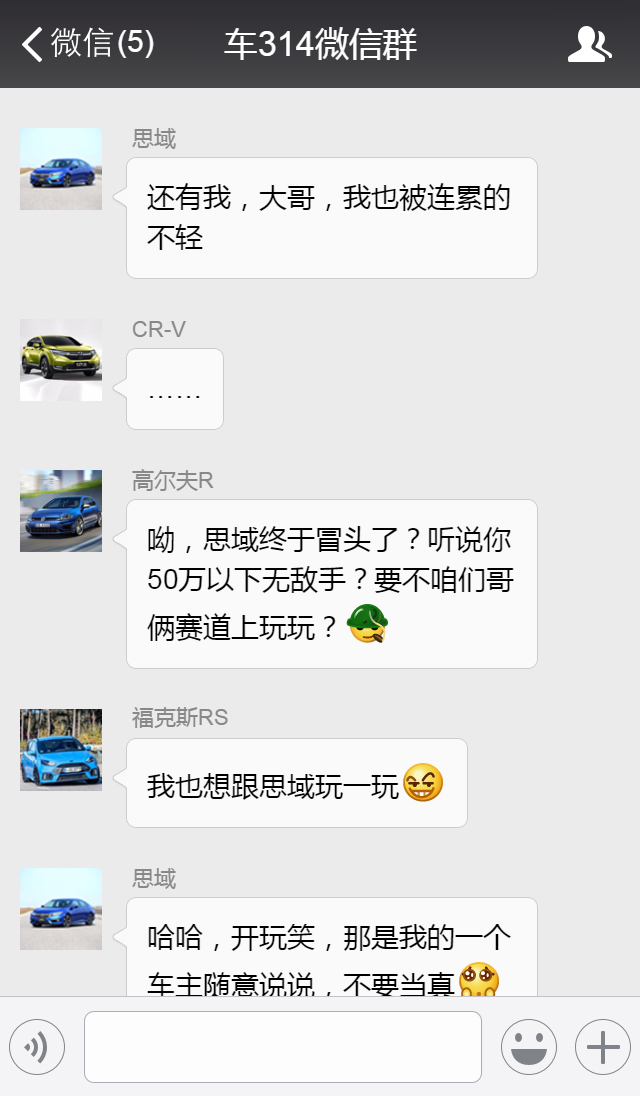The height and width of the screenshot is (1096, 640).
Task: Open the emoji sticker panel
Action: tap(528, 1047)
